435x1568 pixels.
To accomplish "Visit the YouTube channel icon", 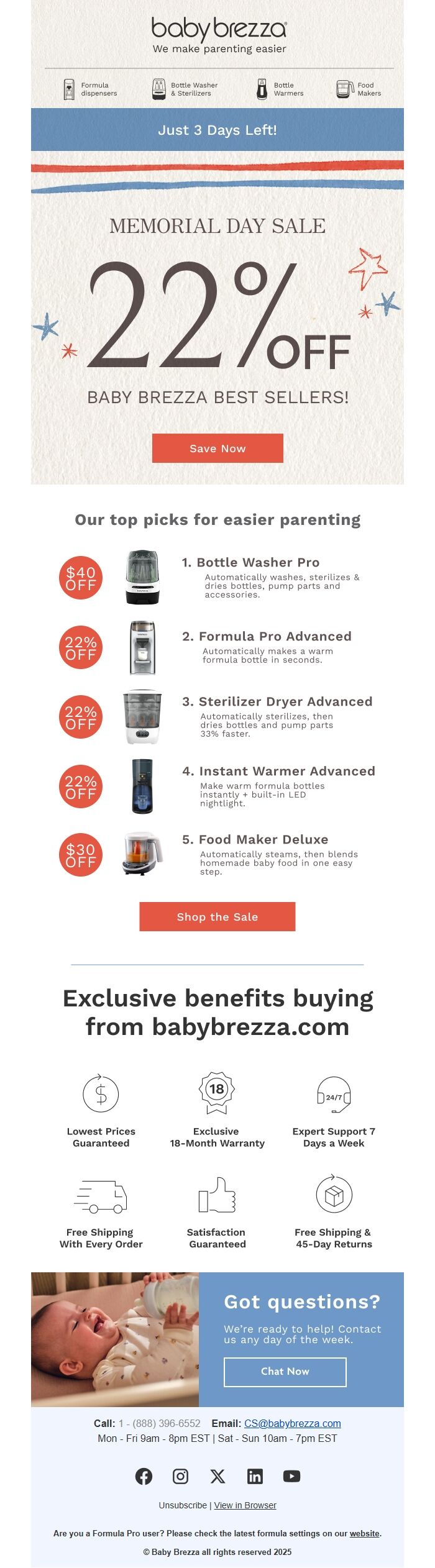I will 291,1476.
